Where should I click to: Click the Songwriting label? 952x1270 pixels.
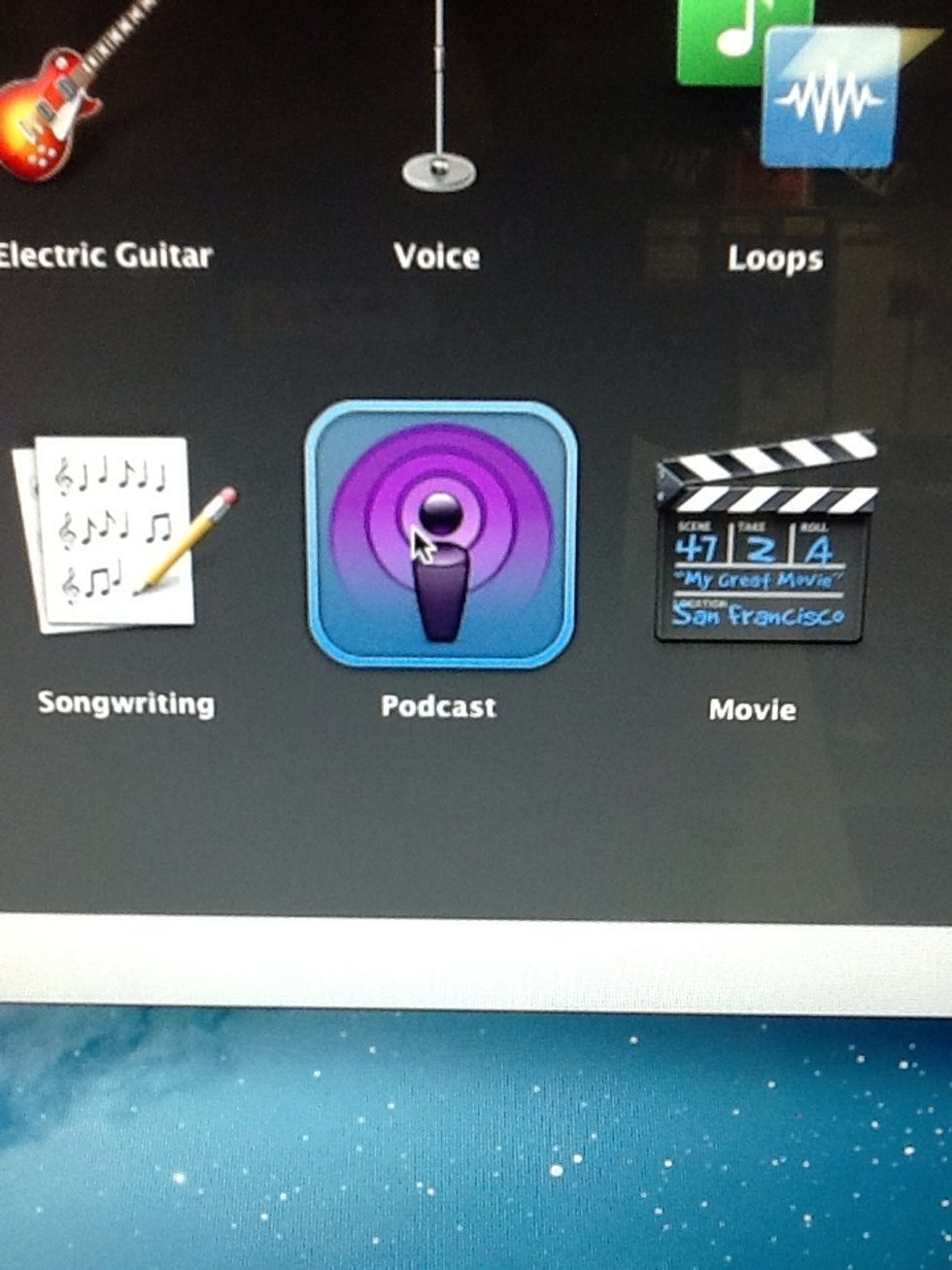click(x=126, y=704)
